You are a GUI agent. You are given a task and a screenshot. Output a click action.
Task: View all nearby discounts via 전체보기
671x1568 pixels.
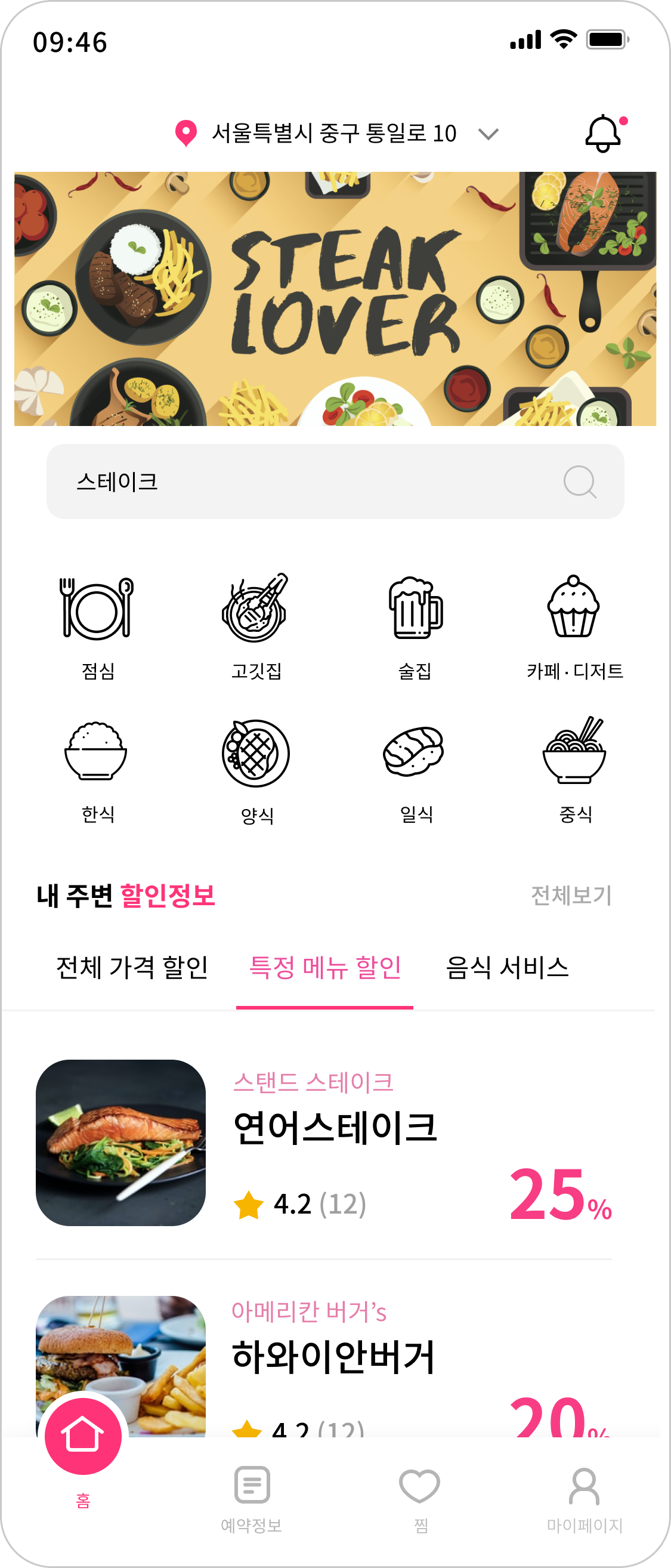pyautogui.click(x=571, y=895)
